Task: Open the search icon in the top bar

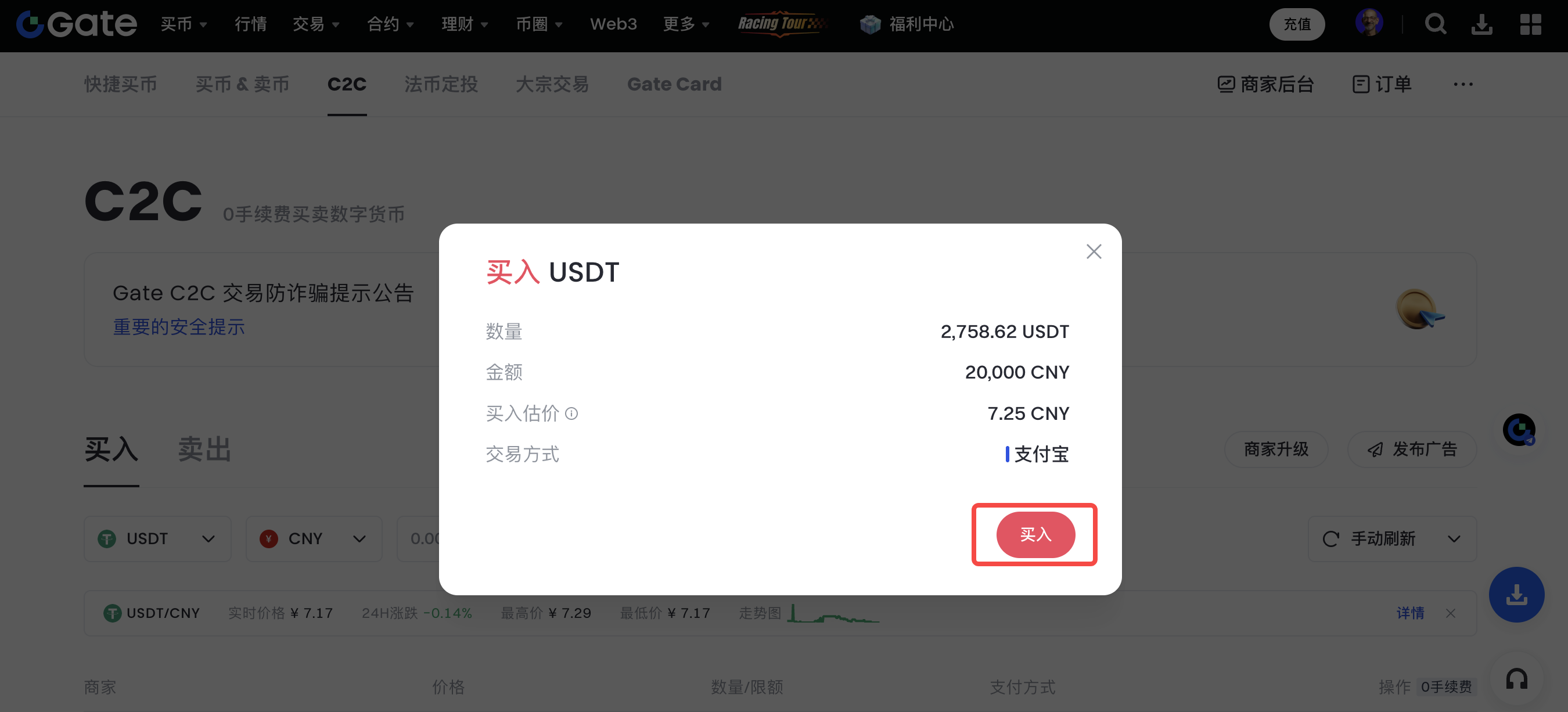Action: (x=1434, y=24)
